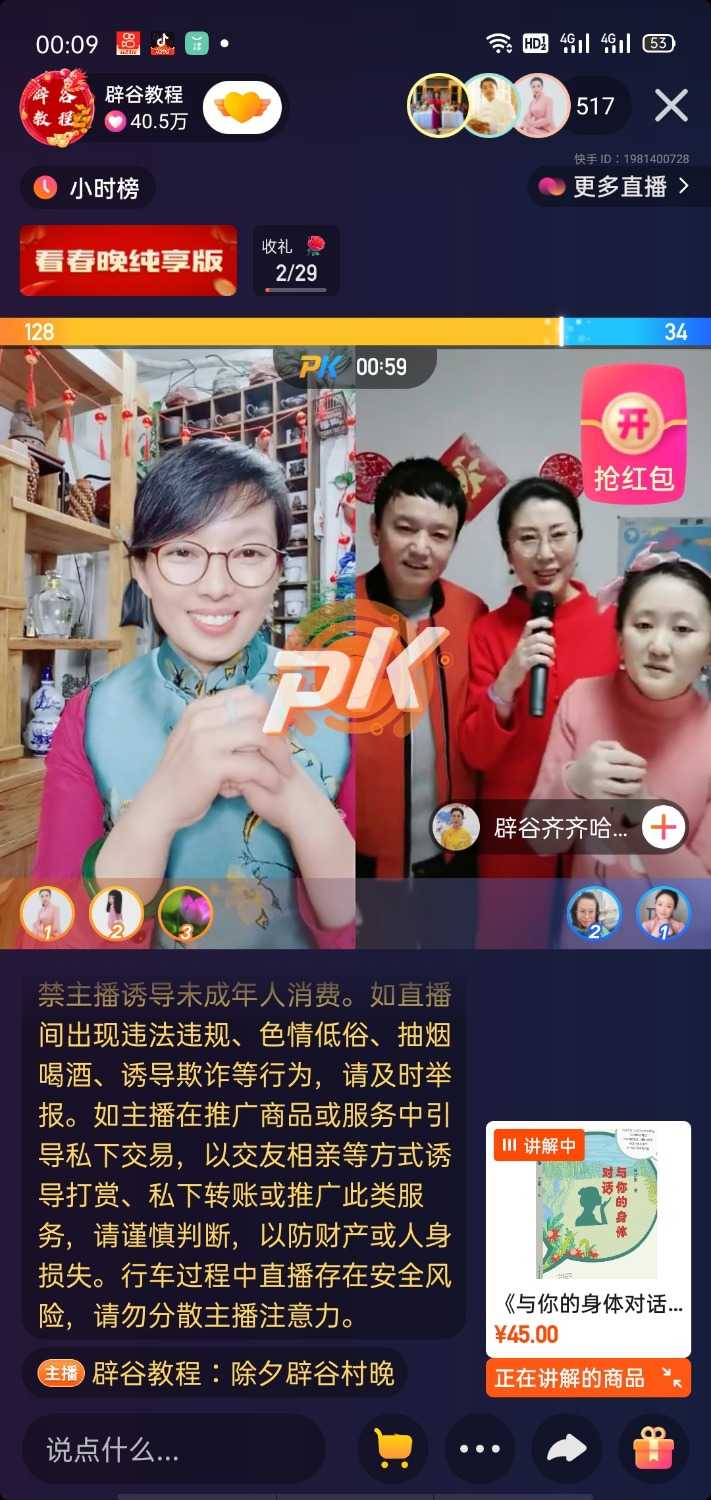This screenshot has height=1500, width=711.
Task: Open the shopping cart
Action: 393,1448
